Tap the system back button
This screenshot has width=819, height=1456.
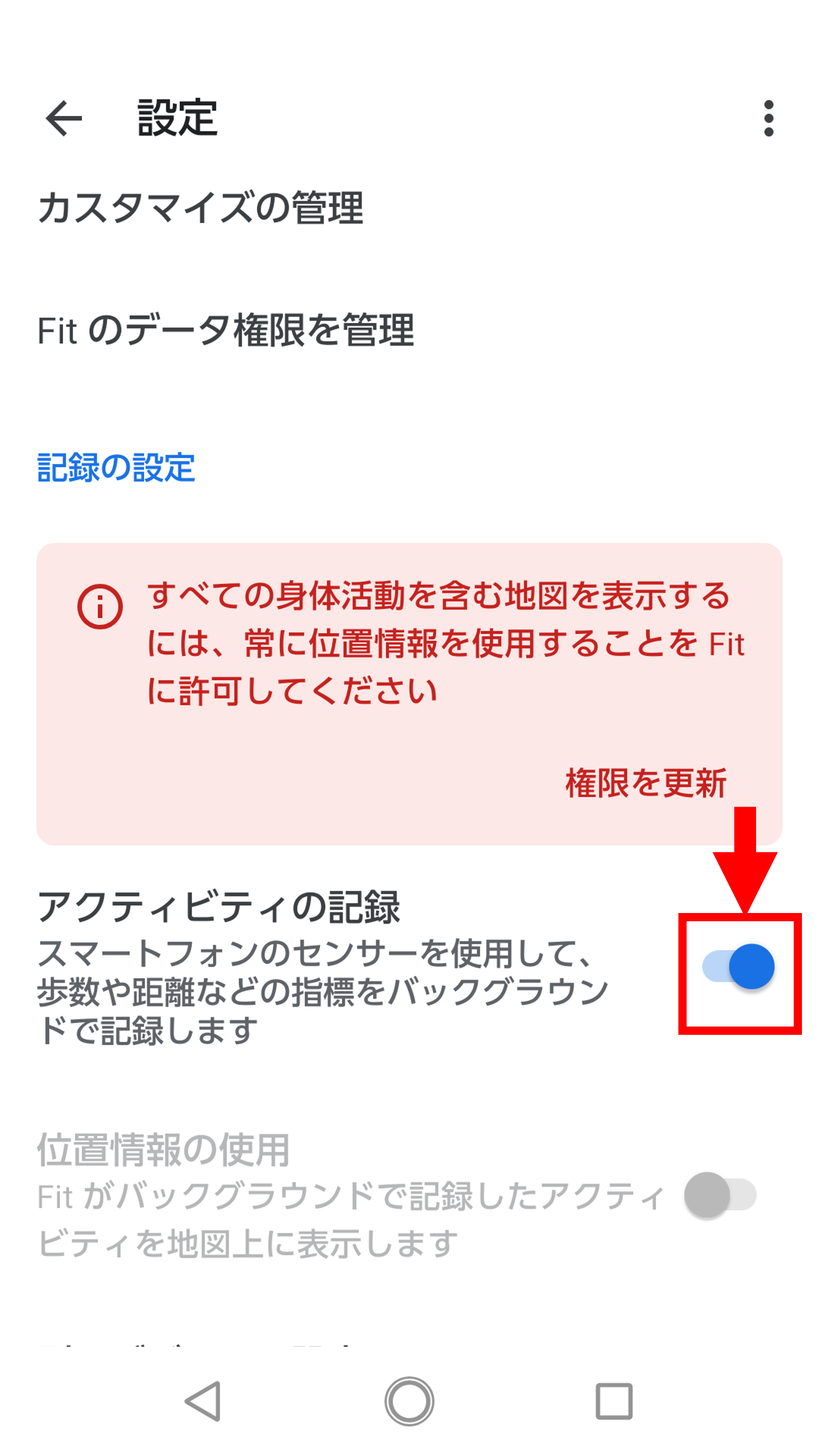[204, 1401]
